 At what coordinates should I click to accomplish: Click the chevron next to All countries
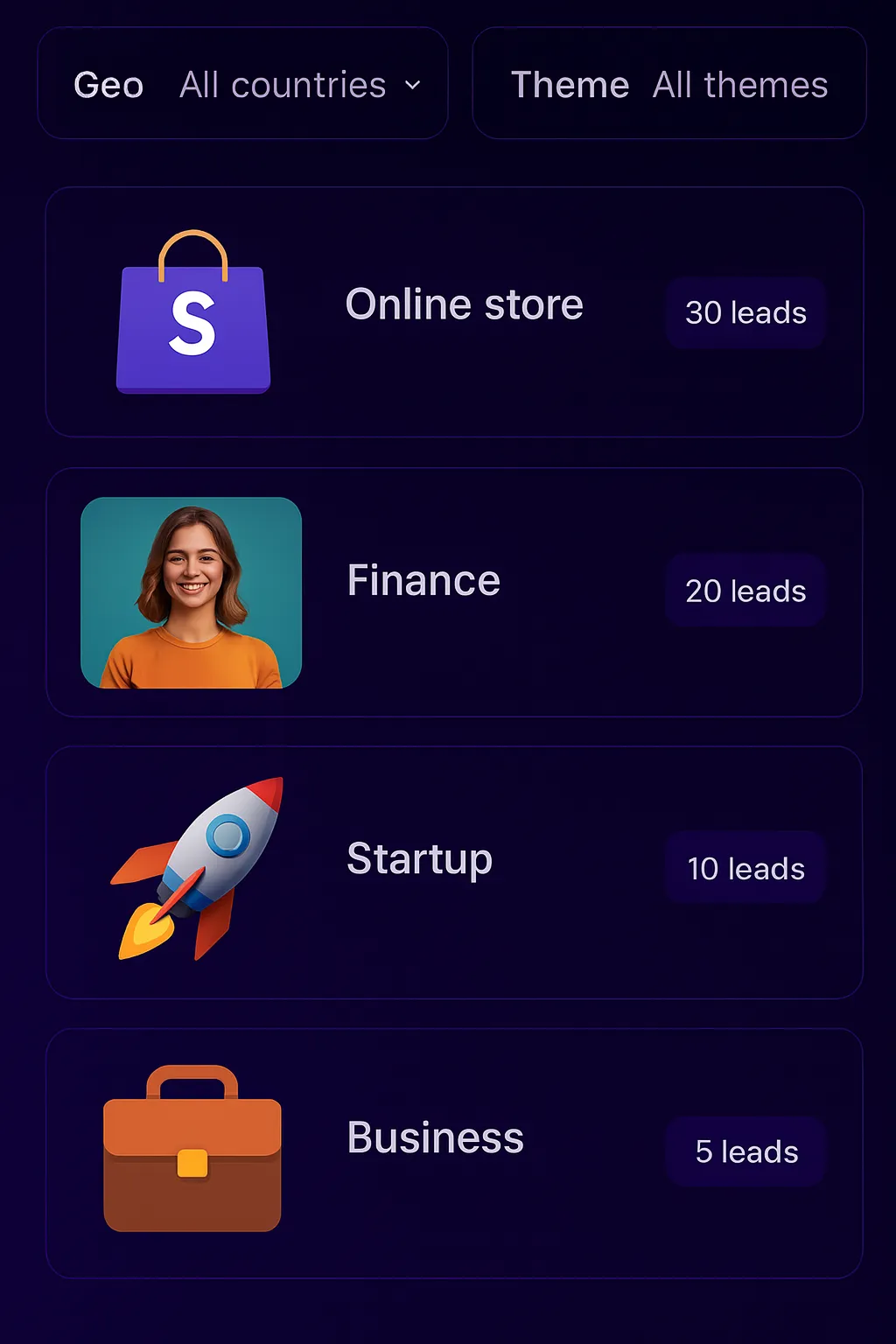coord(413,86)
